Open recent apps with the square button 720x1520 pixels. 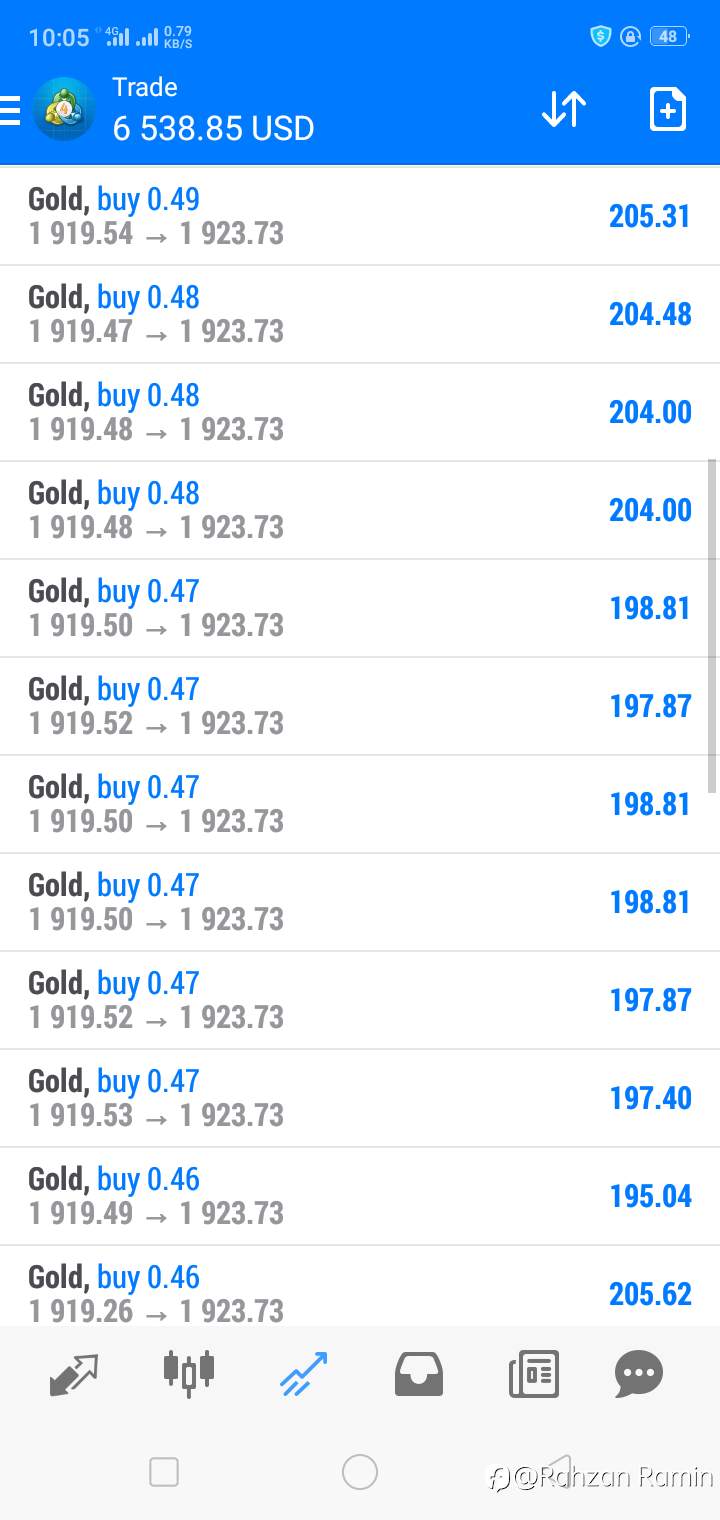click(164, 1472)
